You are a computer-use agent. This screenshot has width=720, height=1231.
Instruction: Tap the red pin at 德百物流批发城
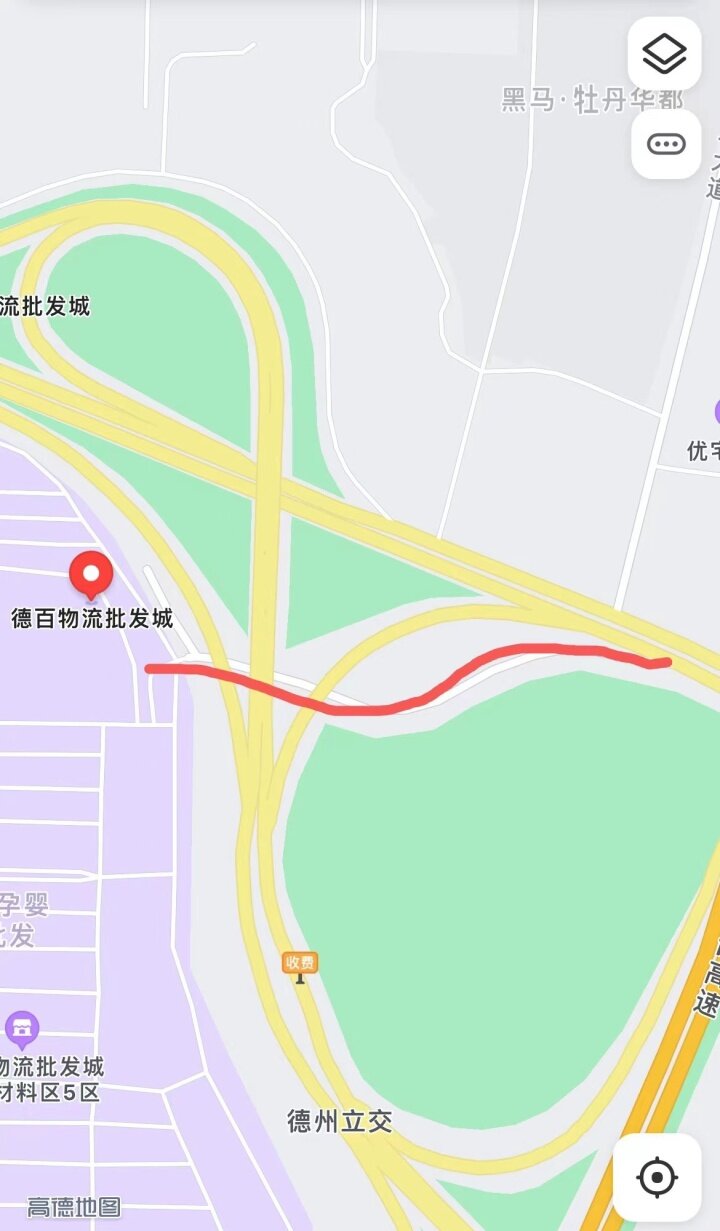pyautogui.click(x=91, y=575)
